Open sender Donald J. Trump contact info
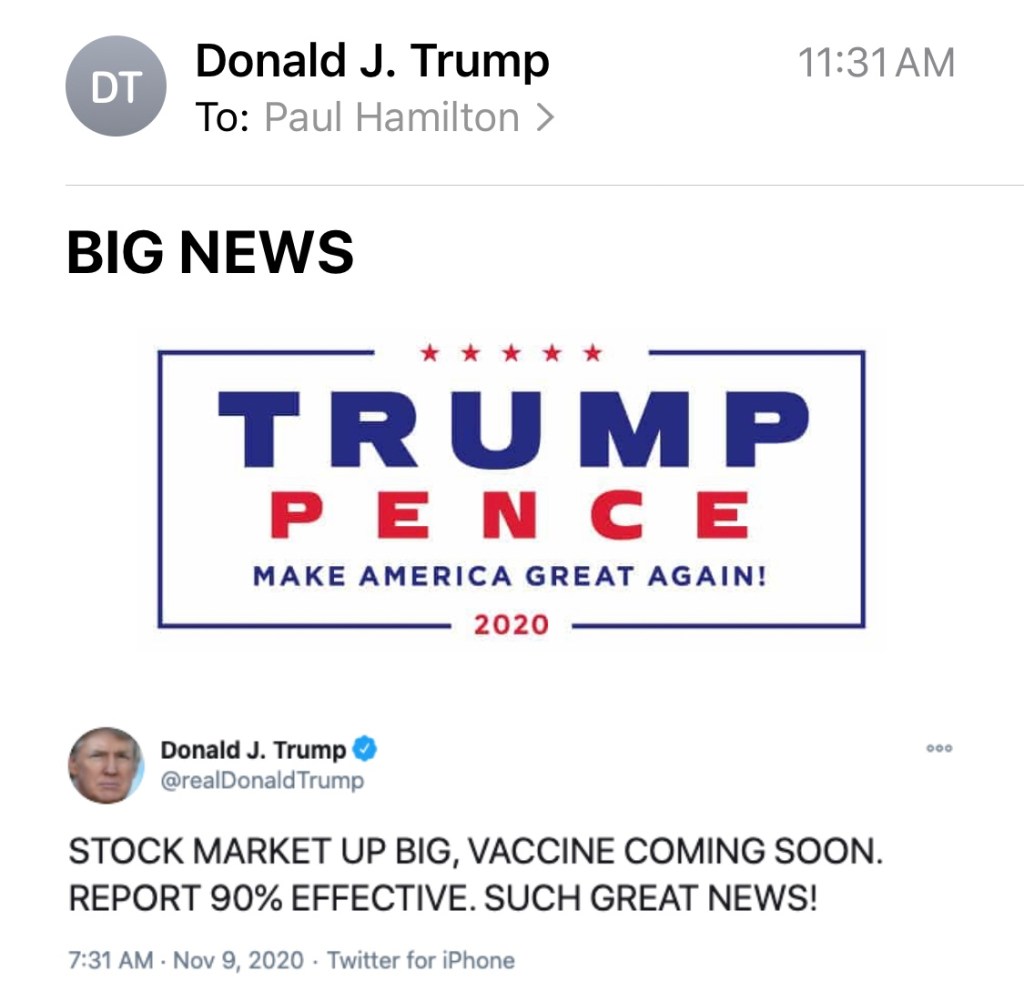This screenshot has width=1024, height=1002. pos(372,62)
